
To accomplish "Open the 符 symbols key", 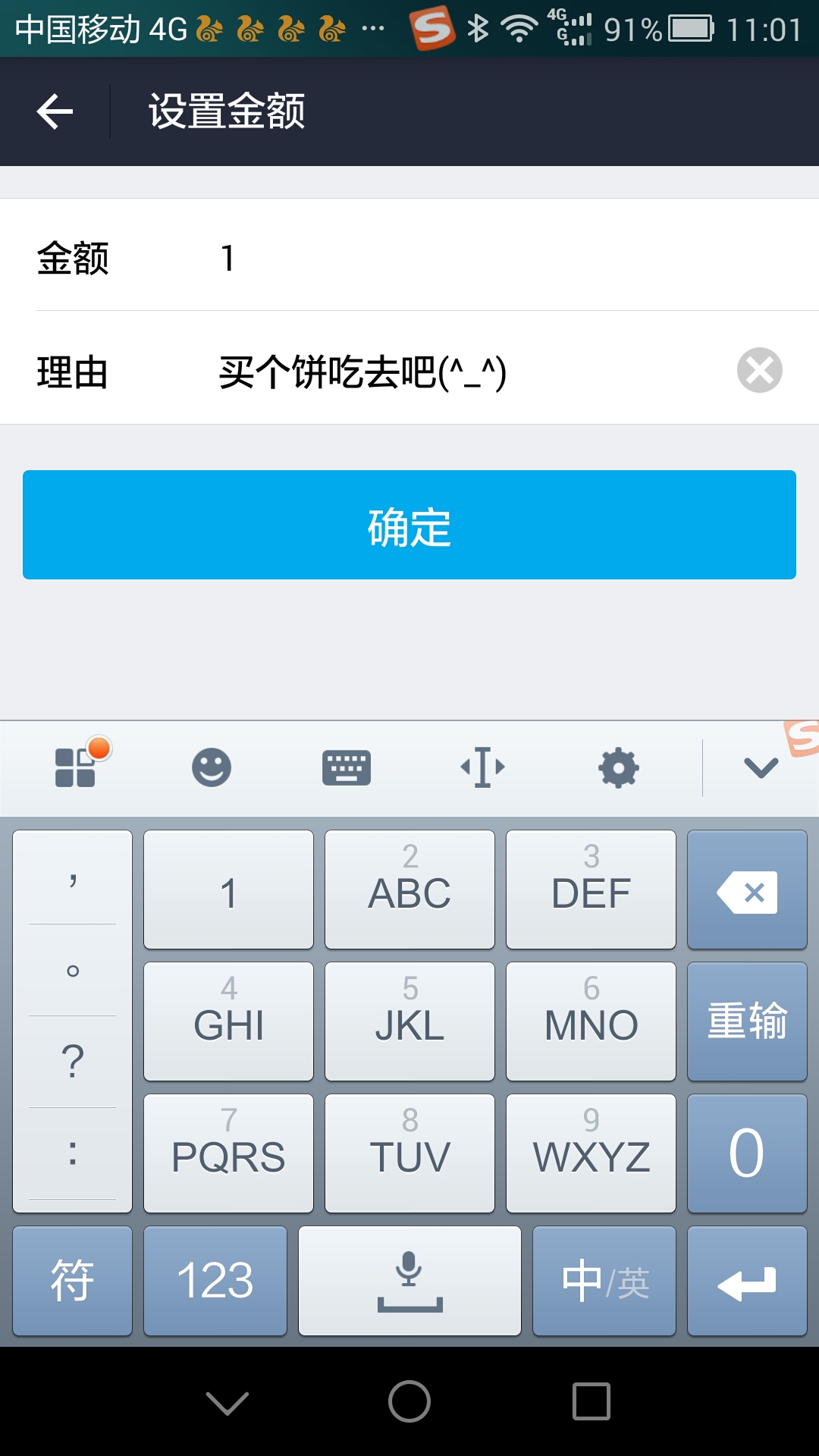I will 73,1281.
